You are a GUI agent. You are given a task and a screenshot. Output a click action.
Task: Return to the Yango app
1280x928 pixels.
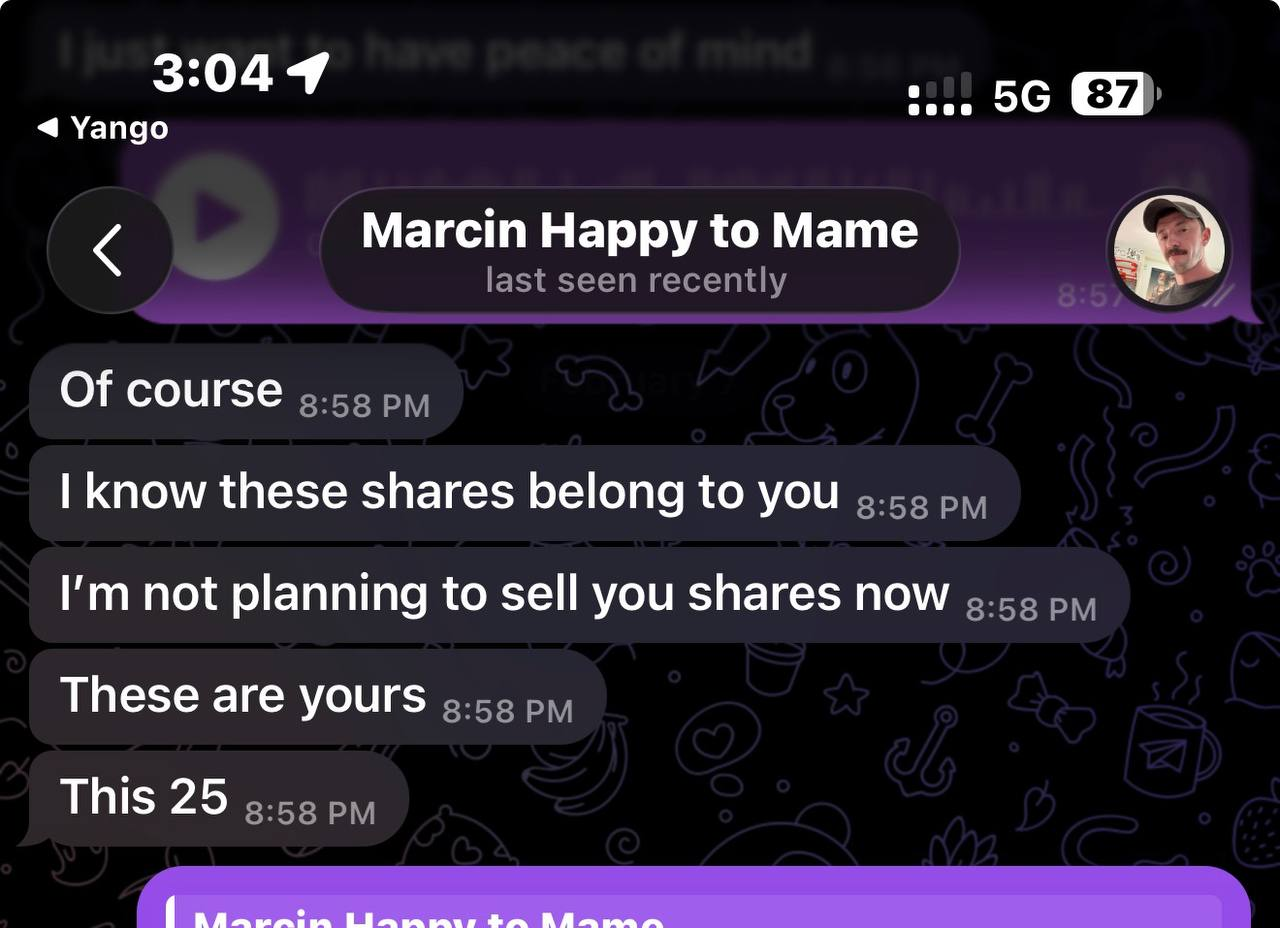pos(103,128)
